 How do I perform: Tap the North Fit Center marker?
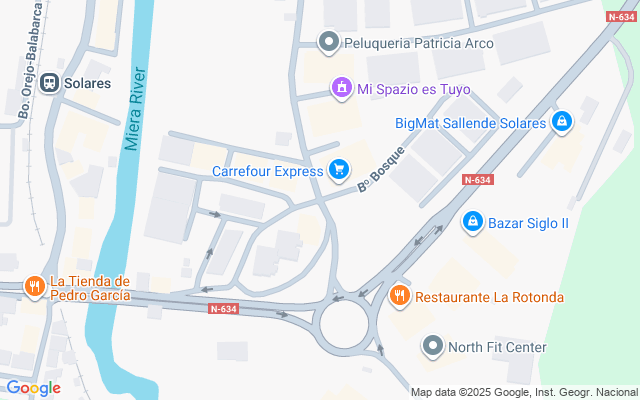click(x=433, y=347)
